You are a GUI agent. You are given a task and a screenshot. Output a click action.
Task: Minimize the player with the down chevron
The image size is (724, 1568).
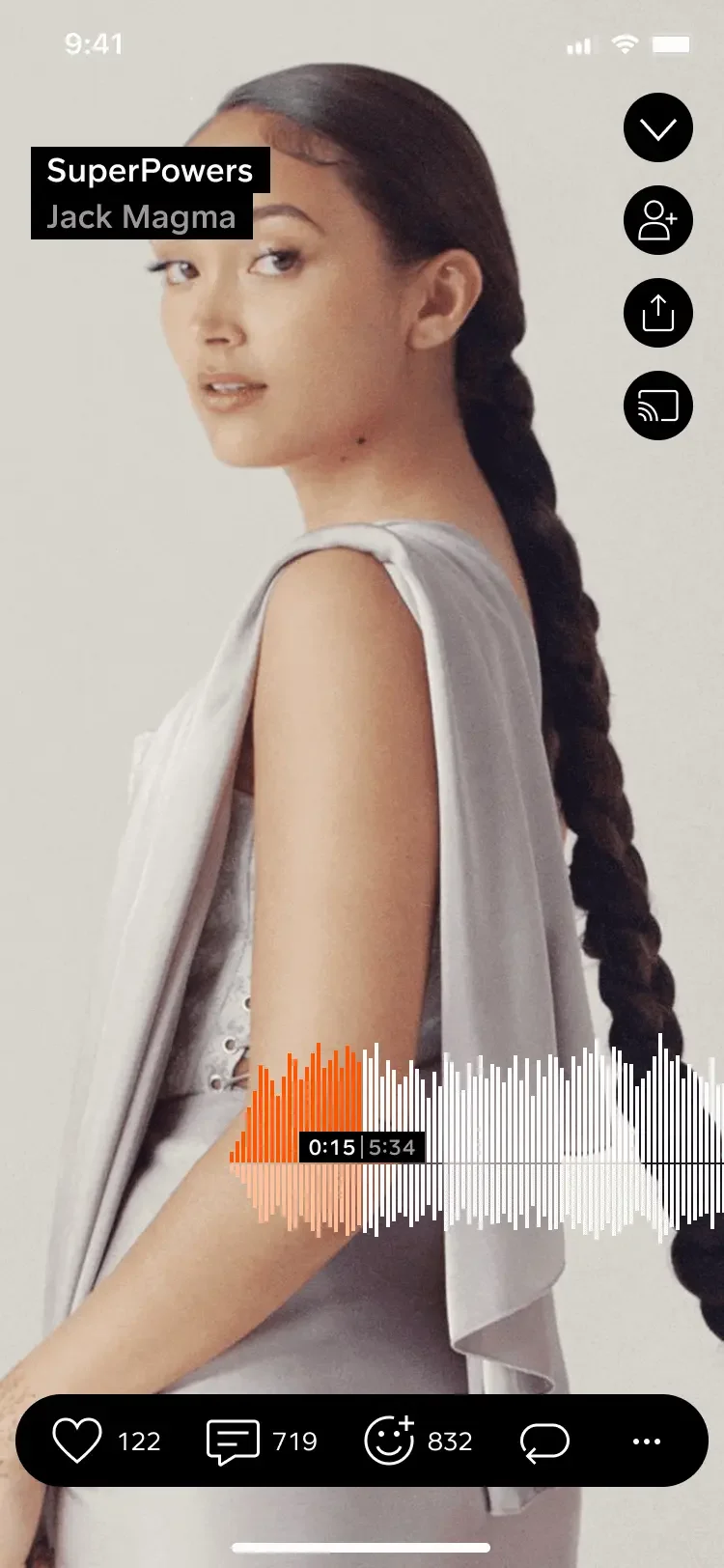tap(658, 127)
